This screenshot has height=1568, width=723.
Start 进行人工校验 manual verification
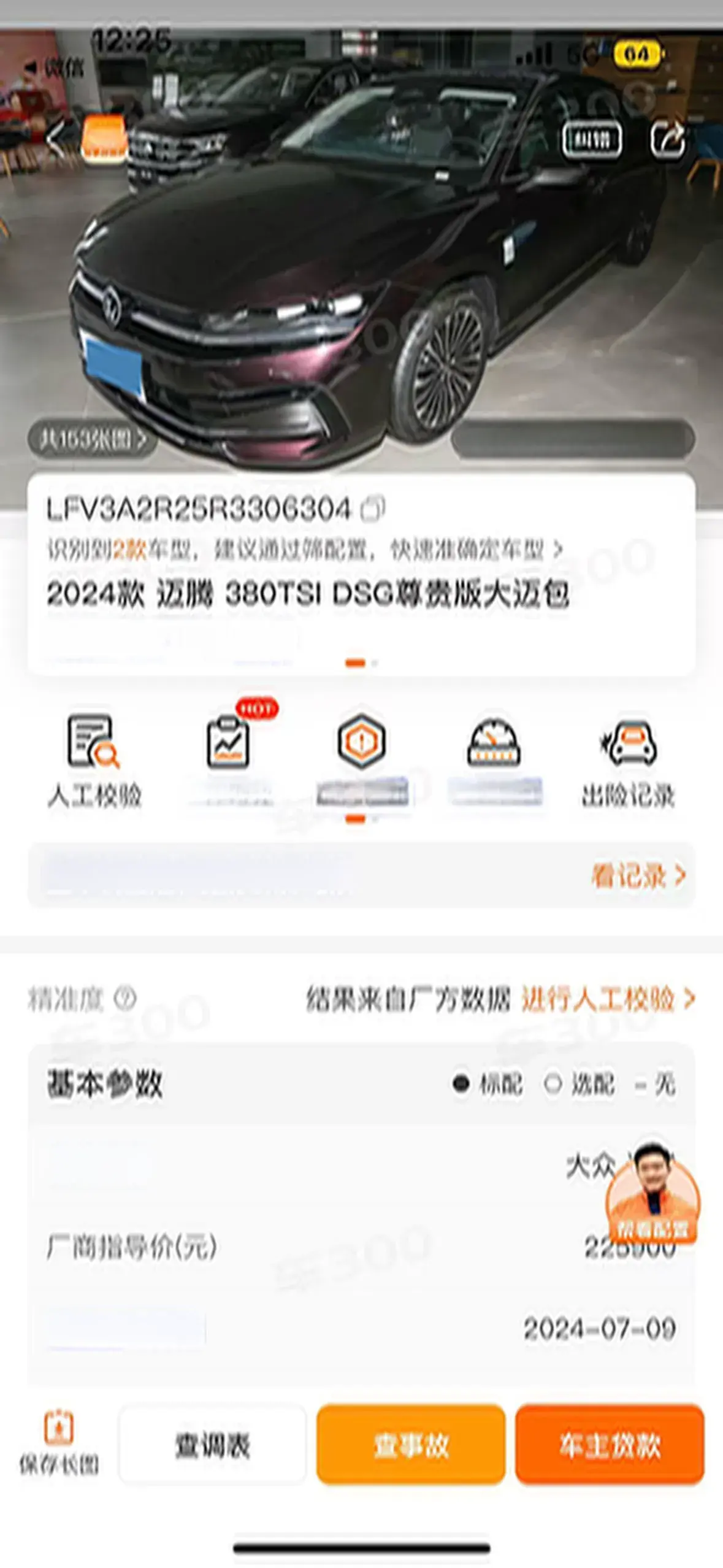click(x=608, y=999)
